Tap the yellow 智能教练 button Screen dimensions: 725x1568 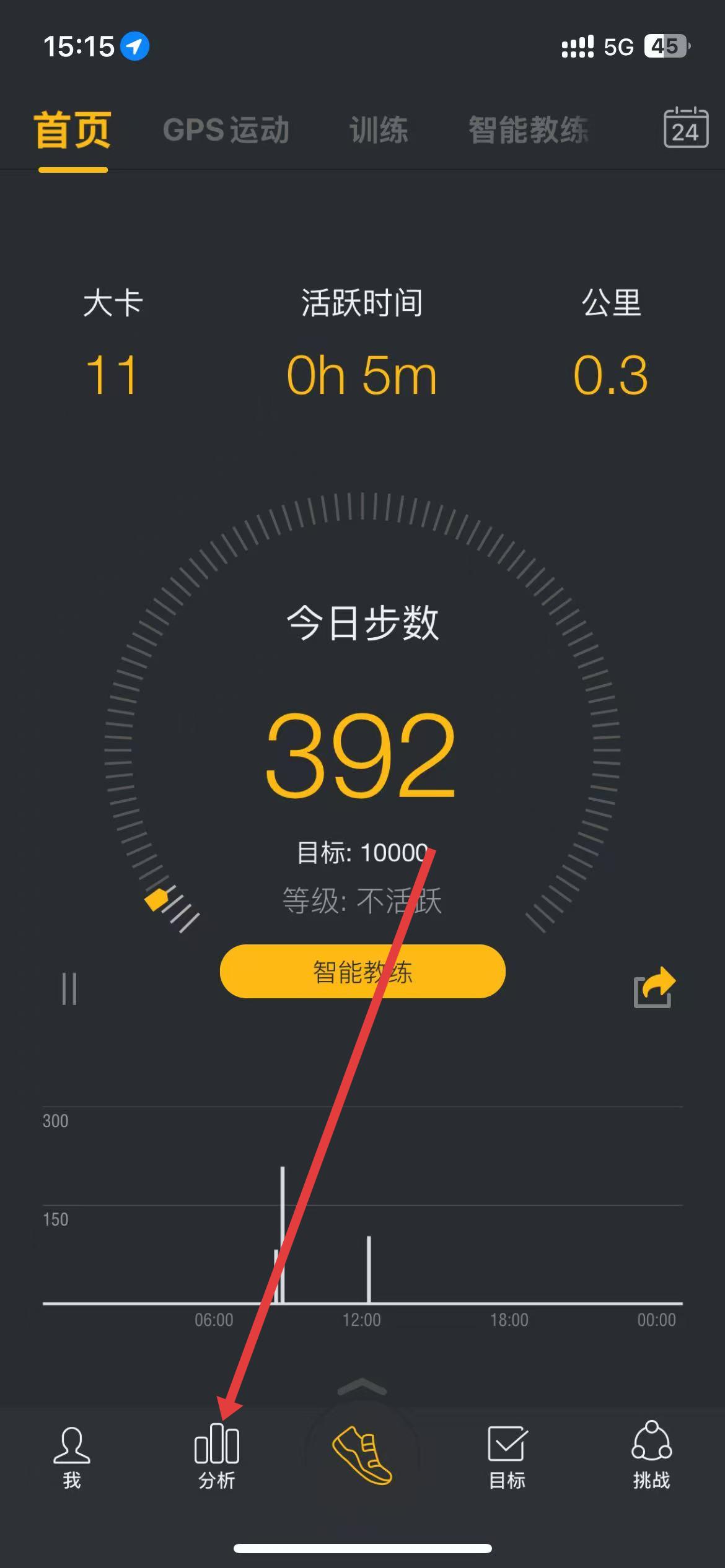(x=362, y=971)
